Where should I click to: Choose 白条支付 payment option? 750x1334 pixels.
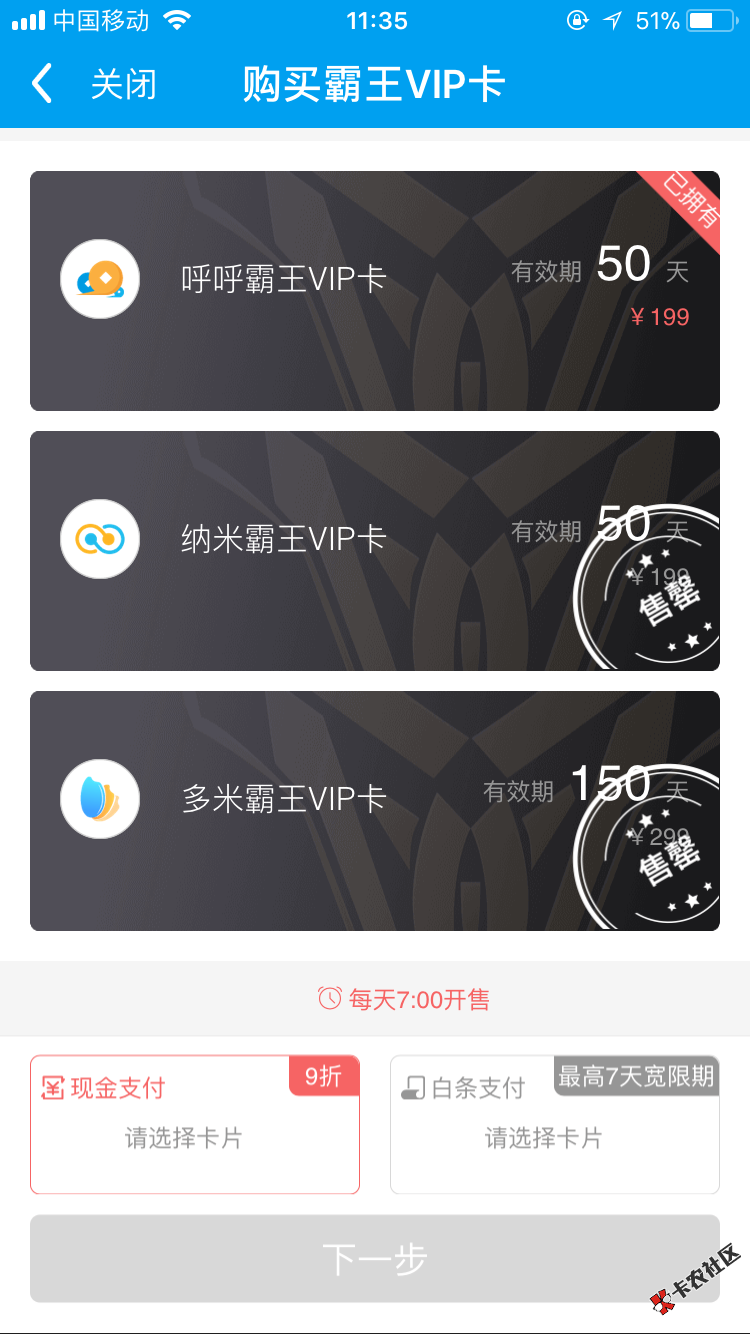(554, 1124)
